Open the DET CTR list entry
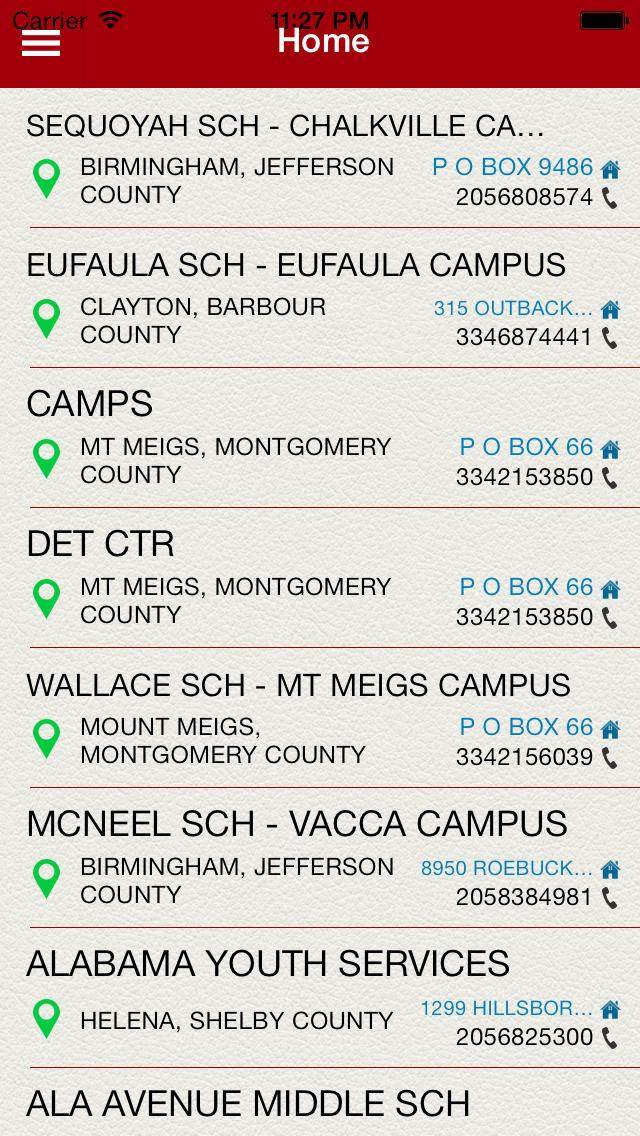640x1136 pixels. click(x=320, y=577)
